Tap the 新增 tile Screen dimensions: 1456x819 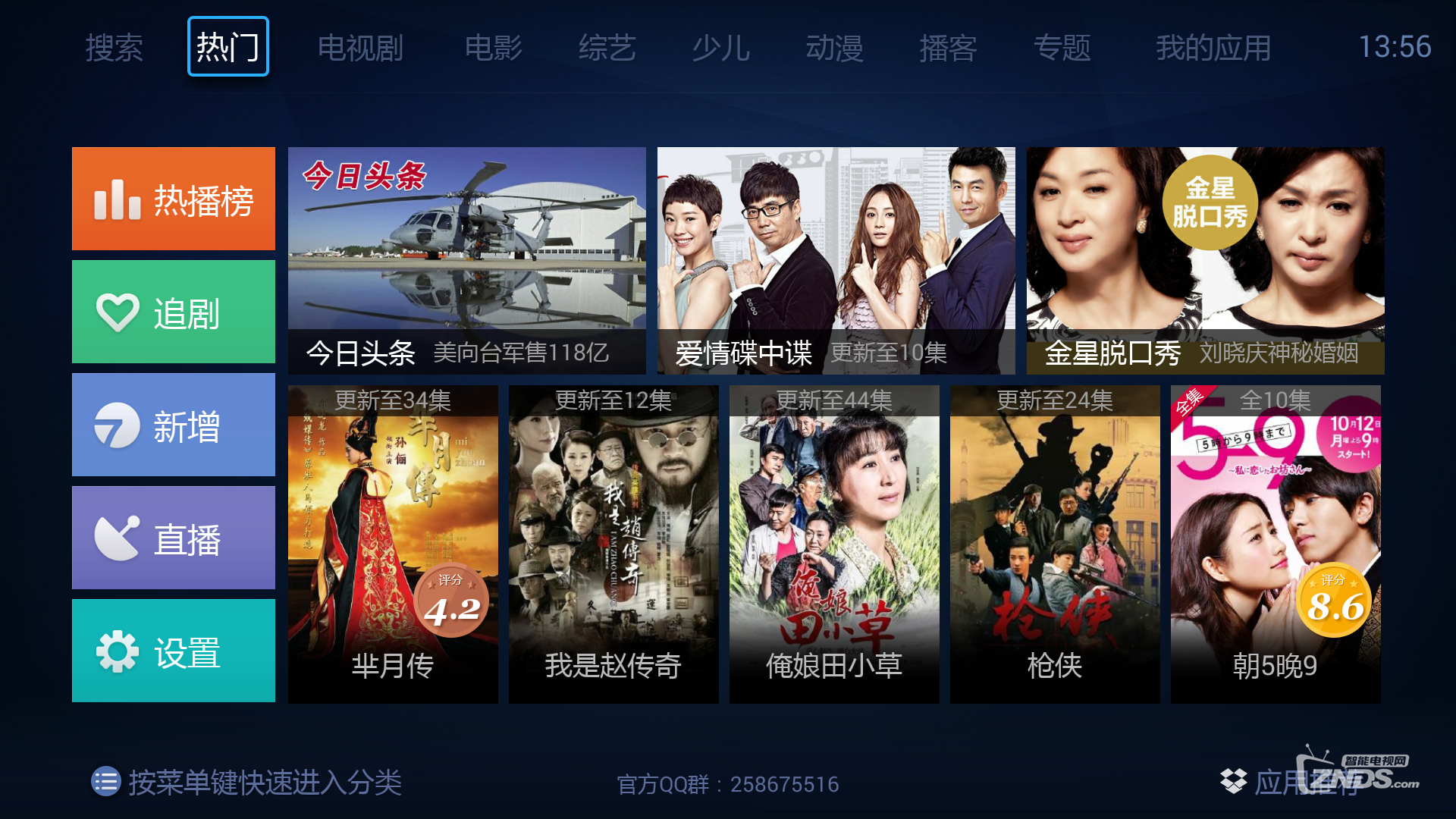tap(174, 425)
